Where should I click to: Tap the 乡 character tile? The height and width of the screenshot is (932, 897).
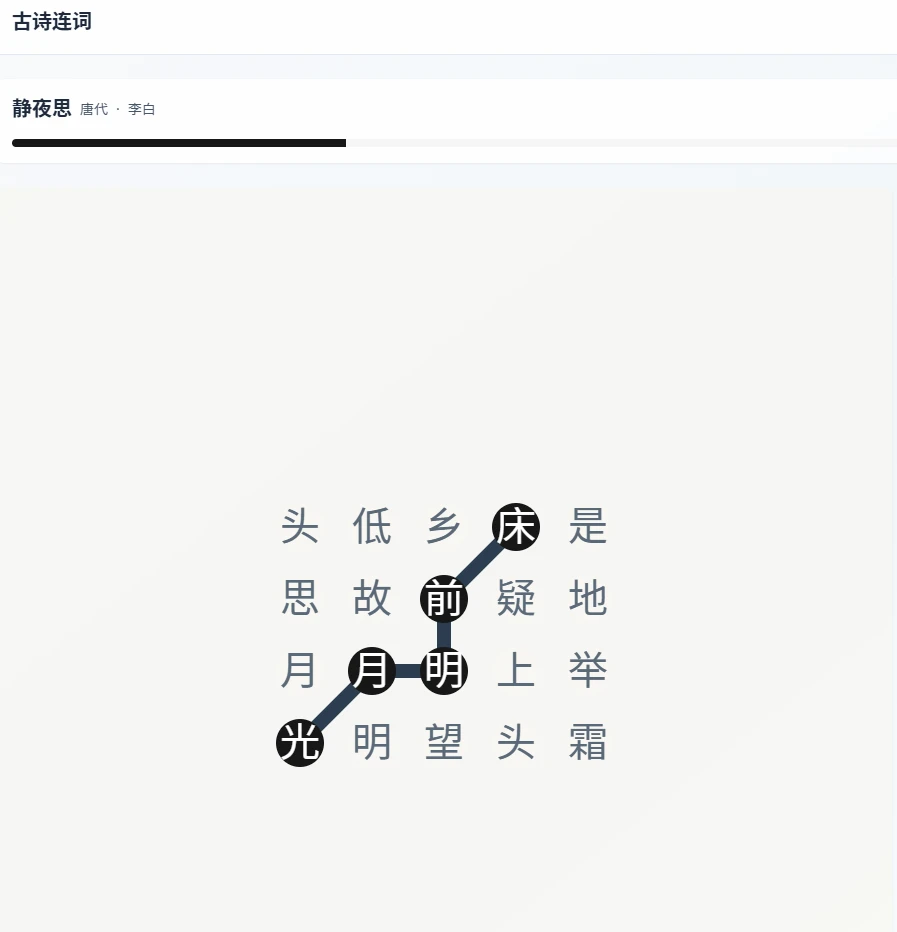444,527
